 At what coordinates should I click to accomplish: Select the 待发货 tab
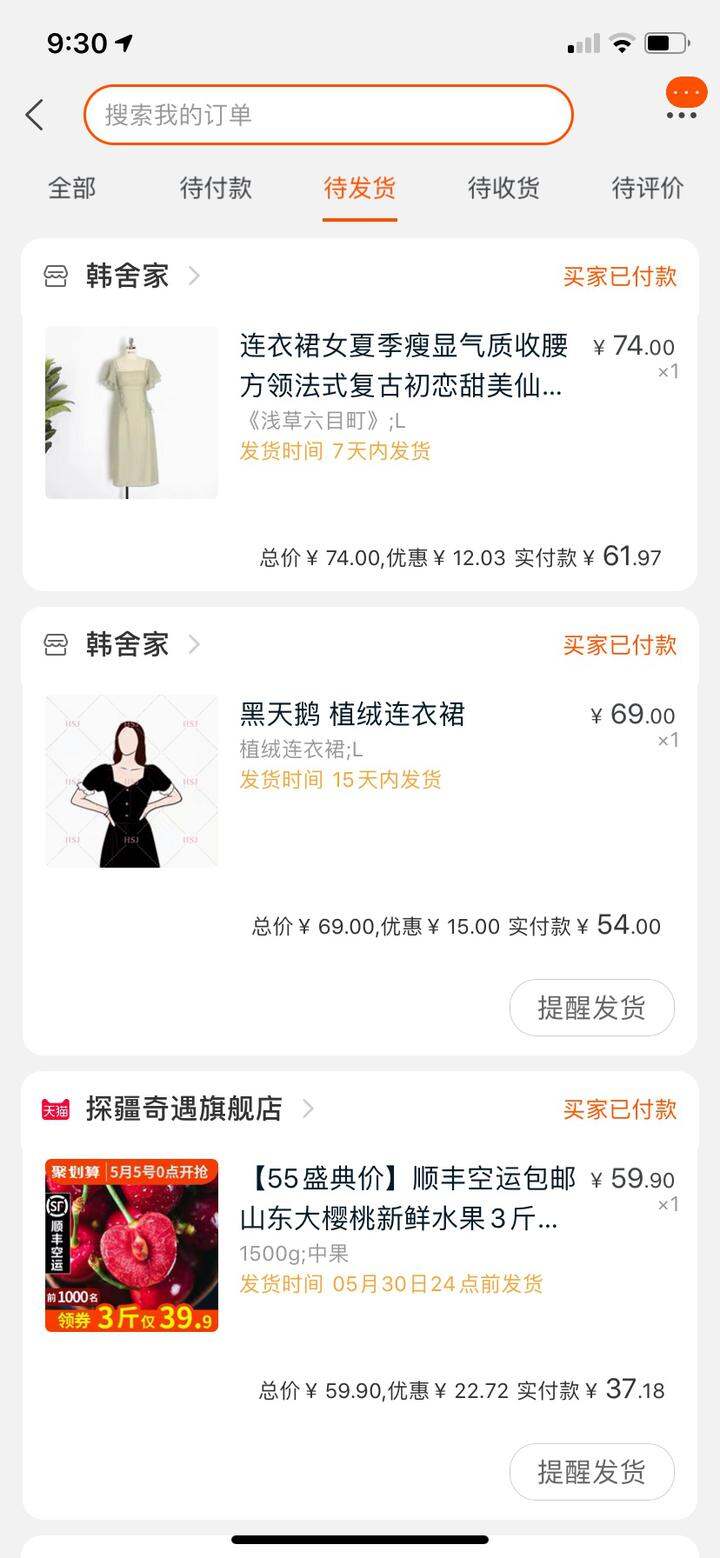click(360, 187)
